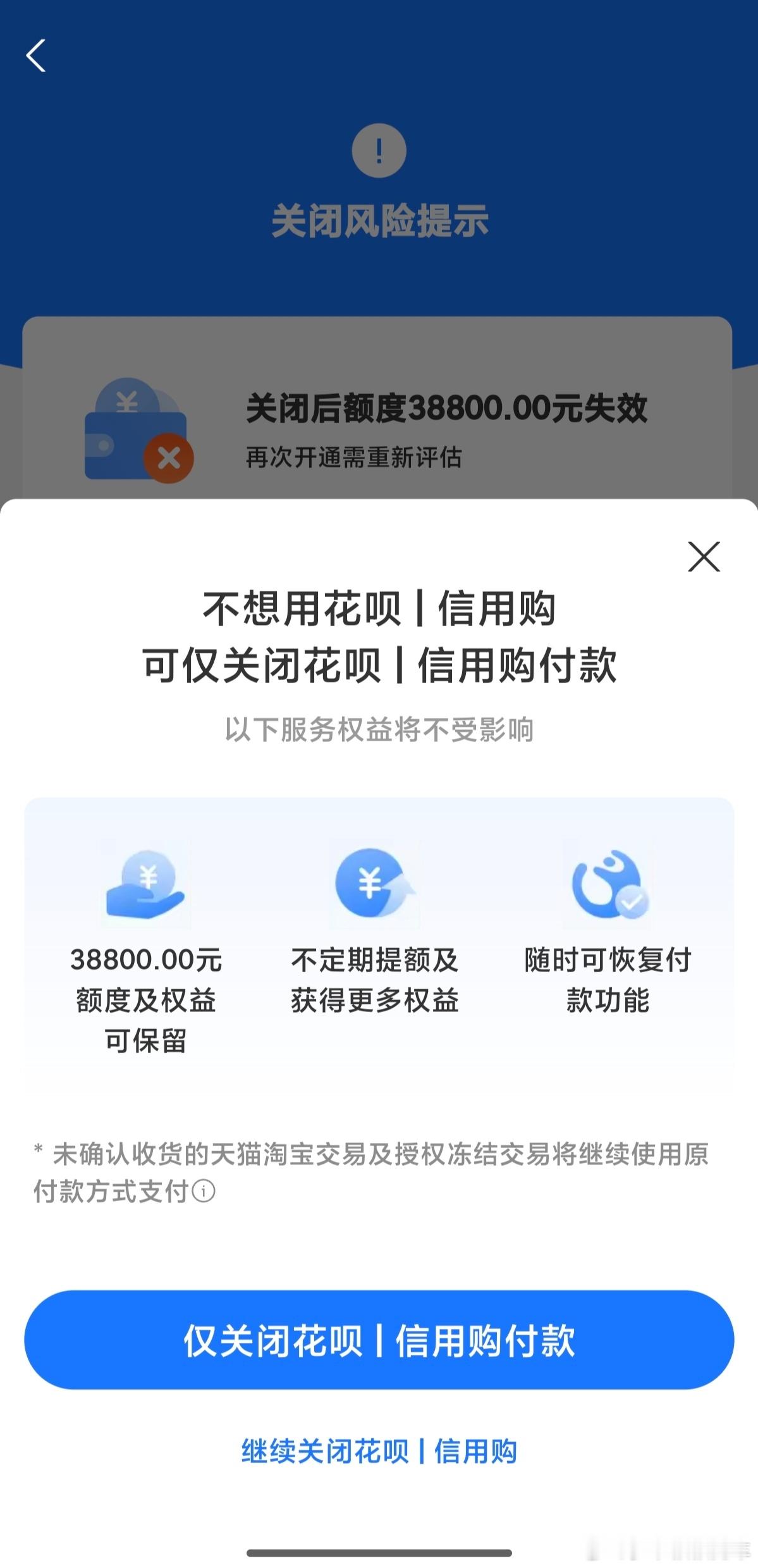Image resolution: width=758 pixels, height=1568 pixels.
Task: Tap the red X badge on the wallet
Action: click(168, 456)
